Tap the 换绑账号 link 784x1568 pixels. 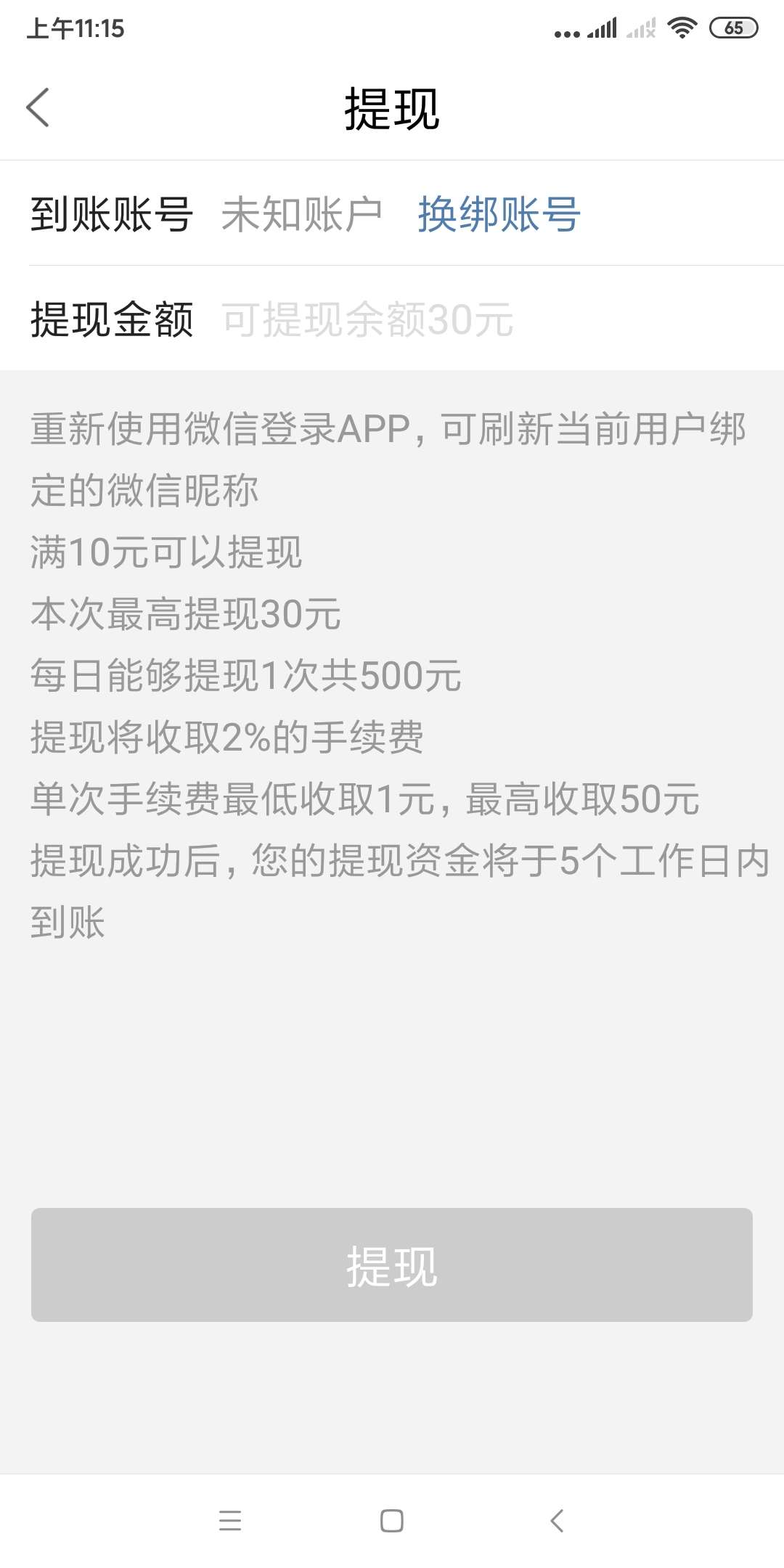tap(499, 214)
